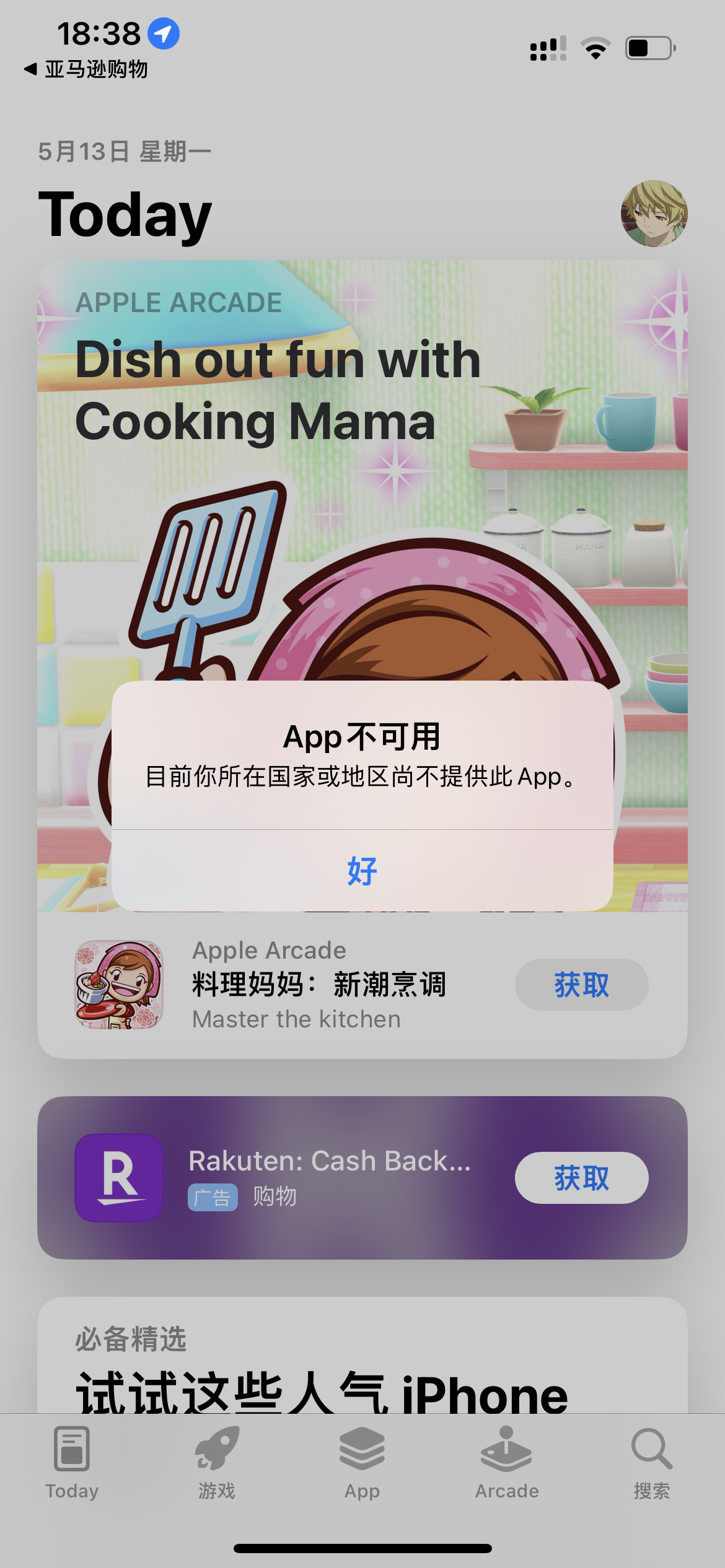The height and width of the screenshot is (1568, 725).
Task: Dismiss the alert by tapping 好
Action: tap(362, 871)
